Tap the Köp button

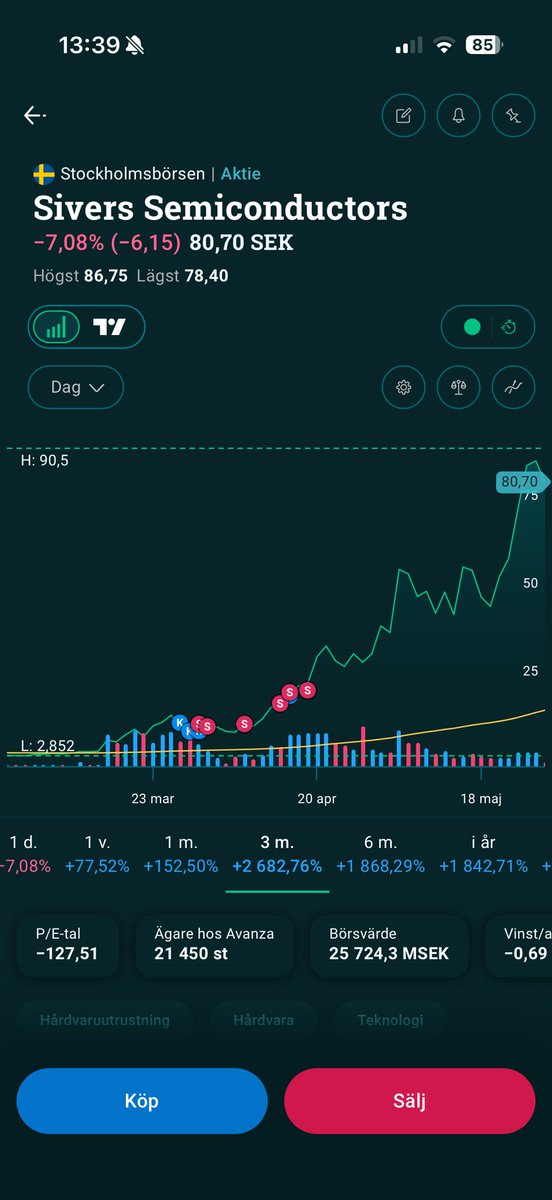[142, 1101]
